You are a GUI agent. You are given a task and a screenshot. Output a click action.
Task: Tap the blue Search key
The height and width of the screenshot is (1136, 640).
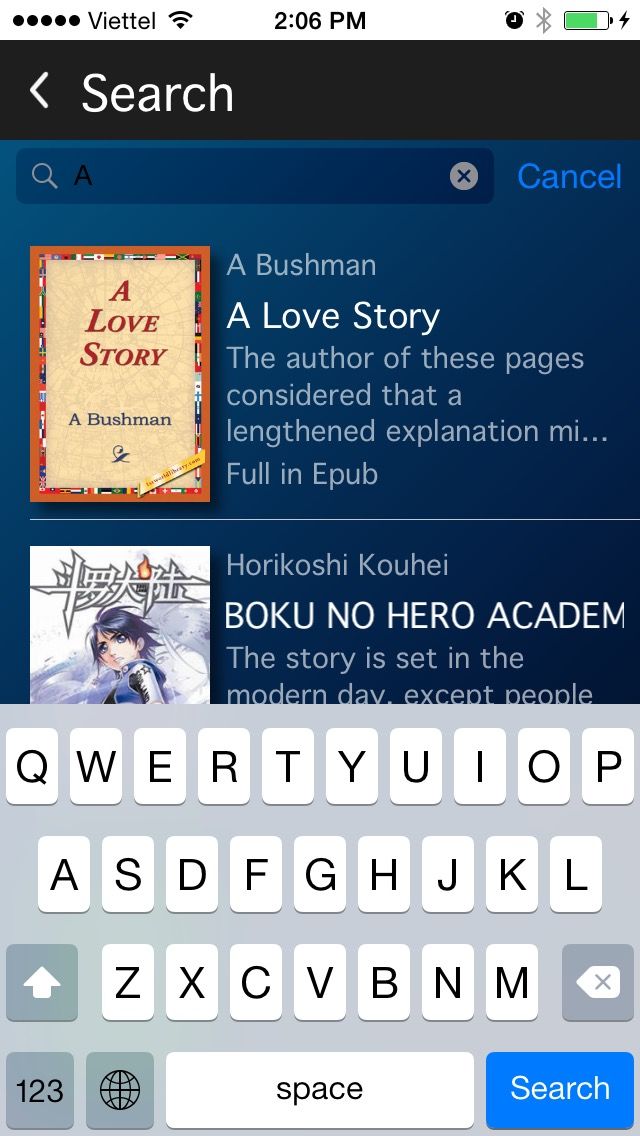coord(560,1089)
